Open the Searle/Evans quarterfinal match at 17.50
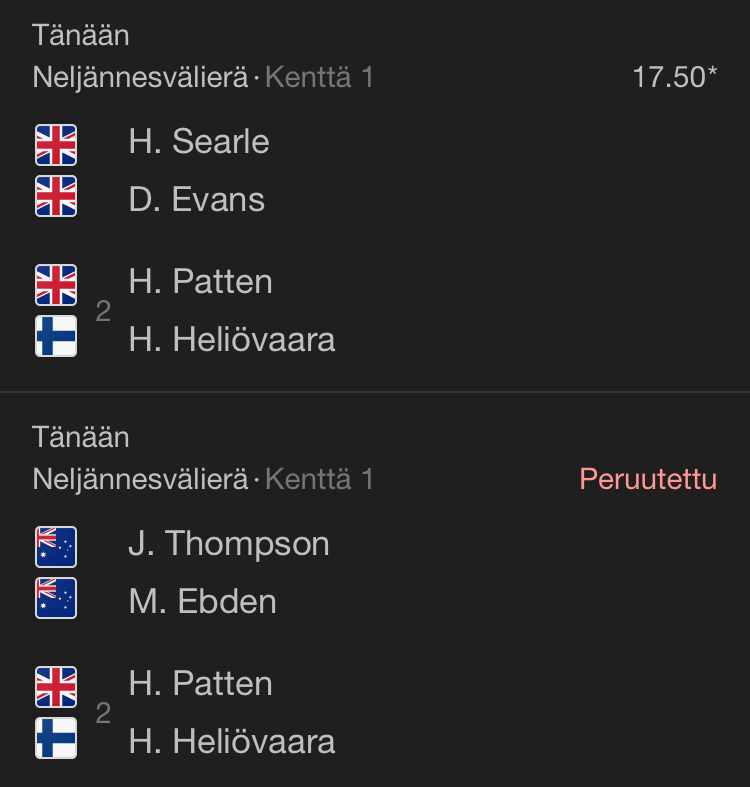Viewport: 750px width, 787px height. [x=375, y=200]
